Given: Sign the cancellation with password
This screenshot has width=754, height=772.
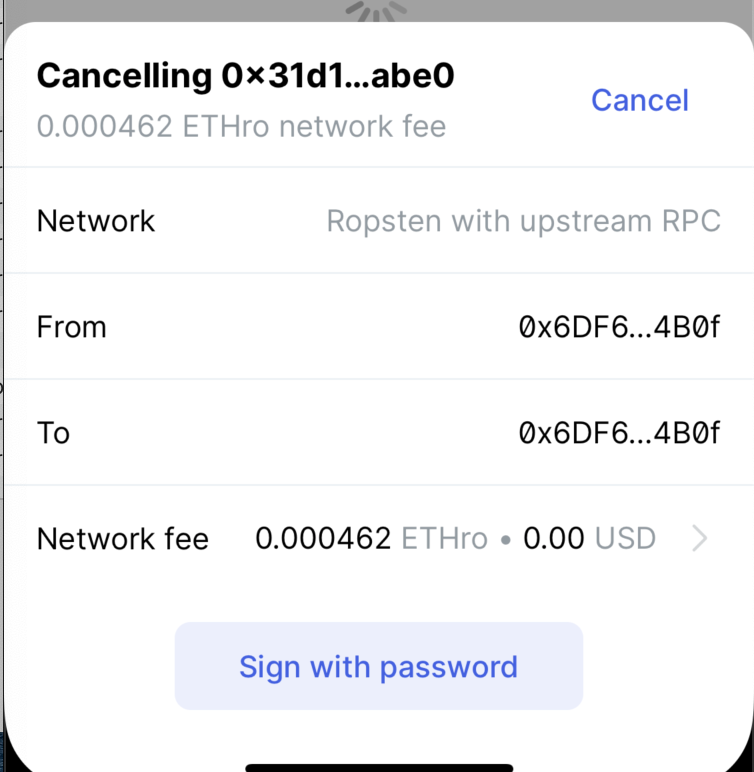Looking at the screenshot, I should (378, 666).
